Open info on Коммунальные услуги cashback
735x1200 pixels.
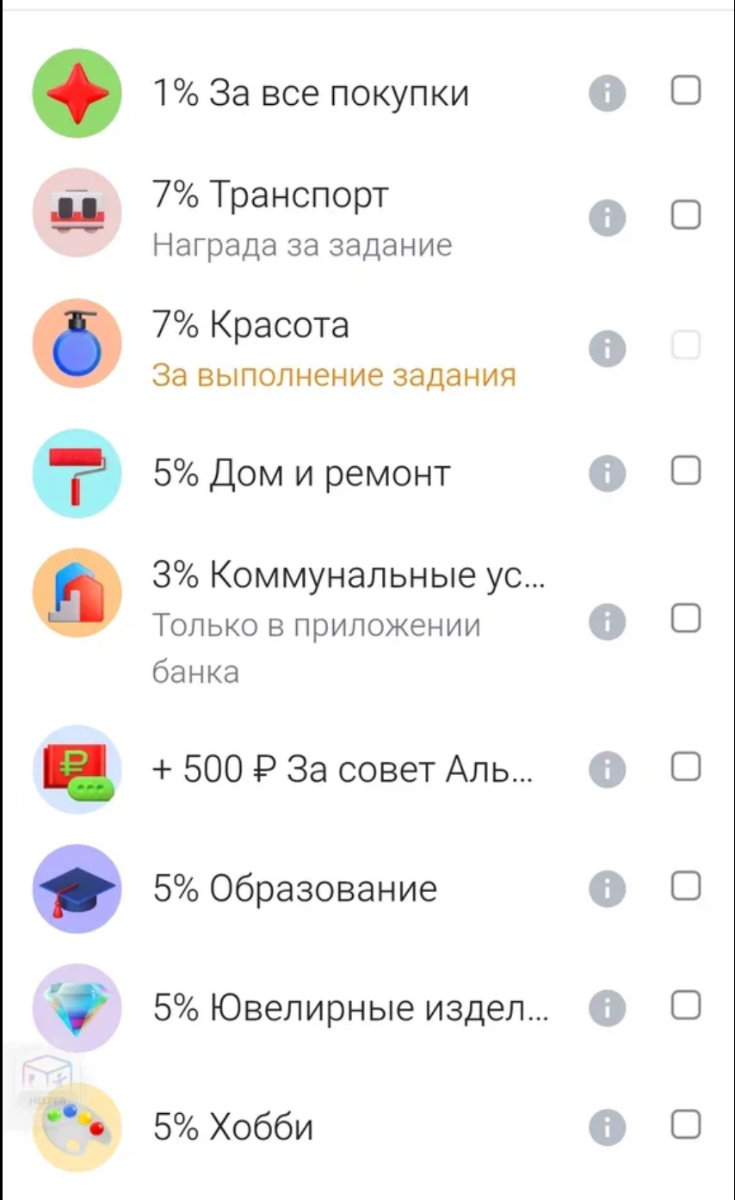tap(607, 622)
